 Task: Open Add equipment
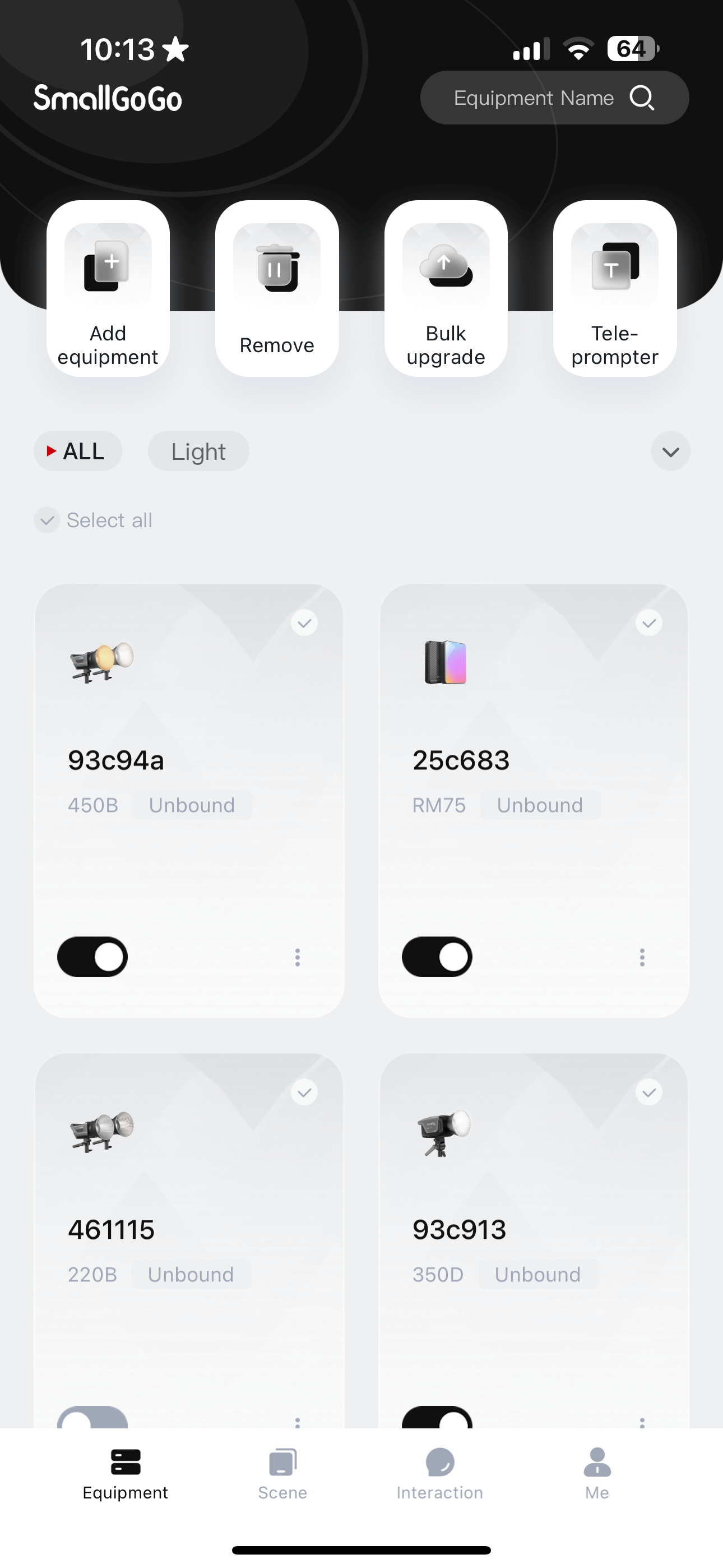[x=108, y=288]
